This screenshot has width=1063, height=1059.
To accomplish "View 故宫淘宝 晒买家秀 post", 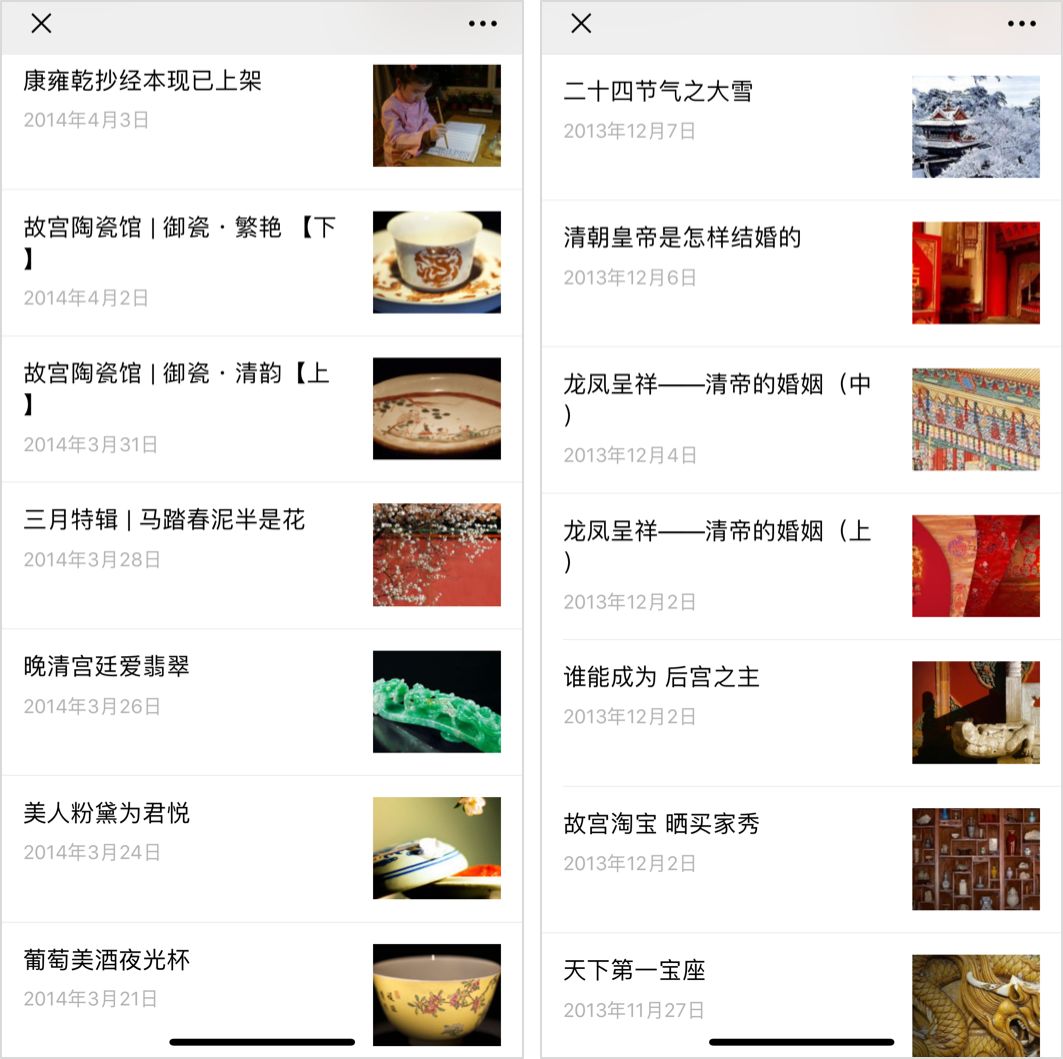I will (661, 824).
